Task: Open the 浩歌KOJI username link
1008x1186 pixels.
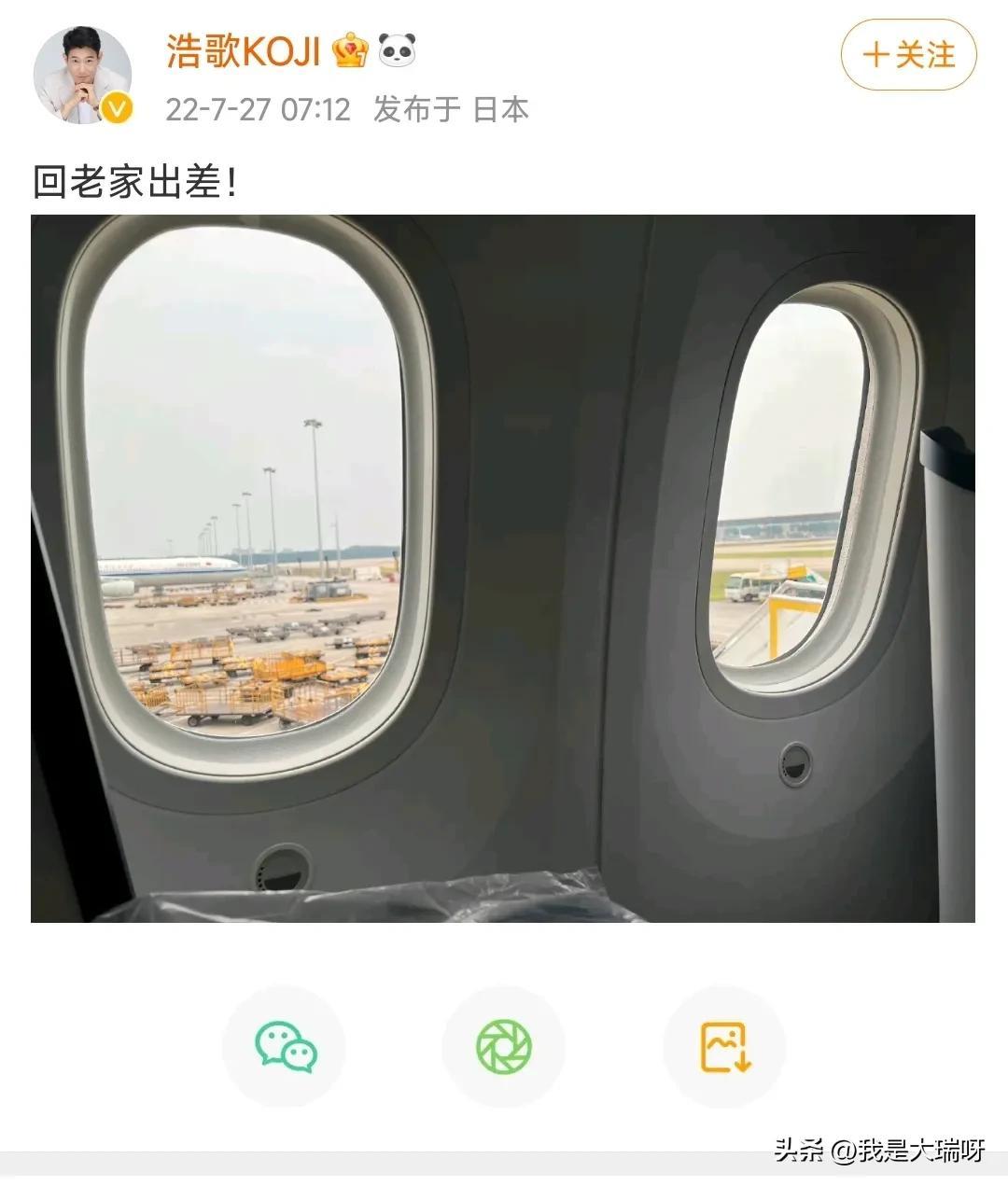Action: pyautogui.click(x=243, y=51)
